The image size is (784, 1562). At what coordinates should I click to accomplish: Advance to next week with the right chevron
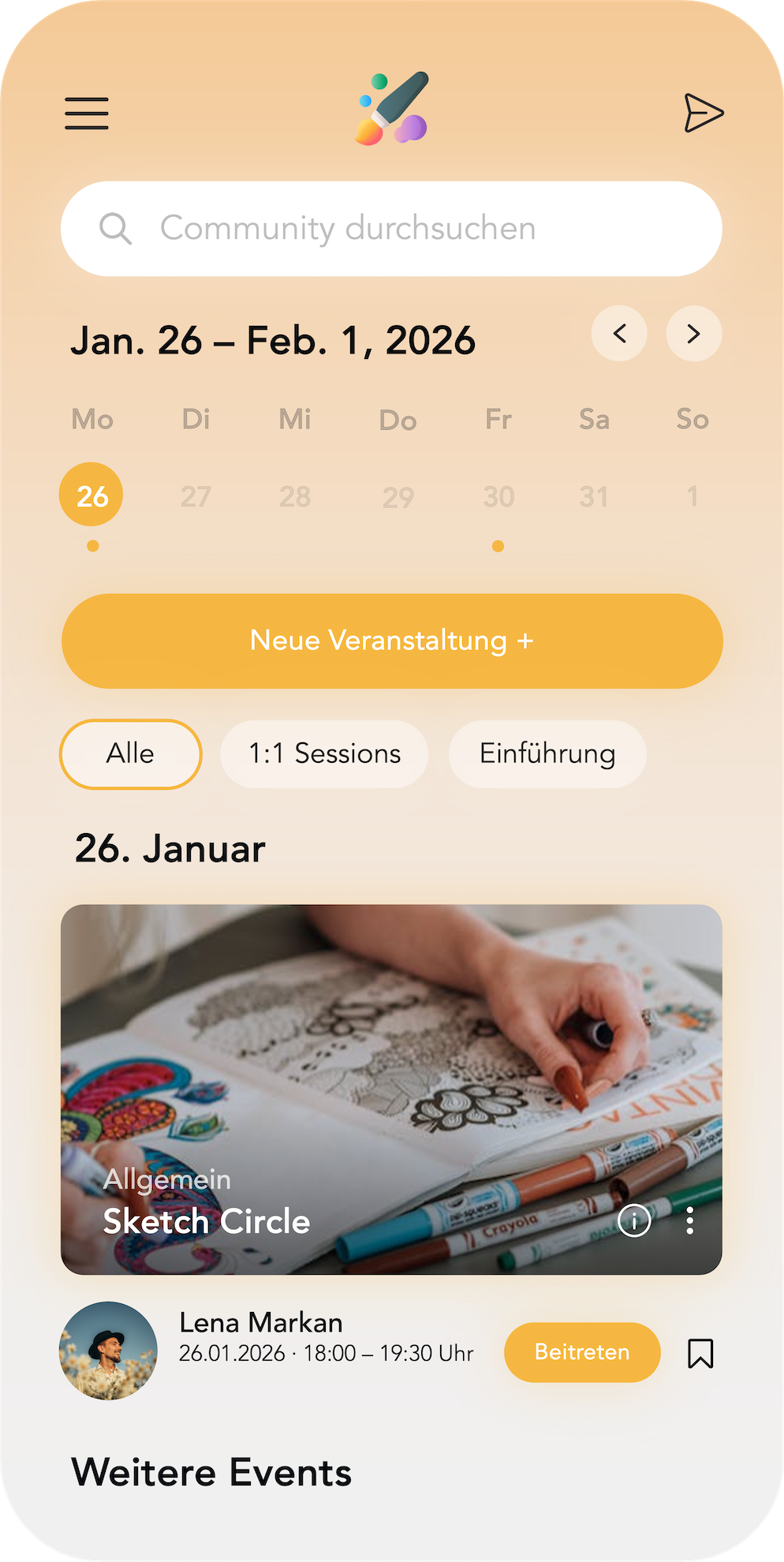pyautogui.click(x=693, y=334)
